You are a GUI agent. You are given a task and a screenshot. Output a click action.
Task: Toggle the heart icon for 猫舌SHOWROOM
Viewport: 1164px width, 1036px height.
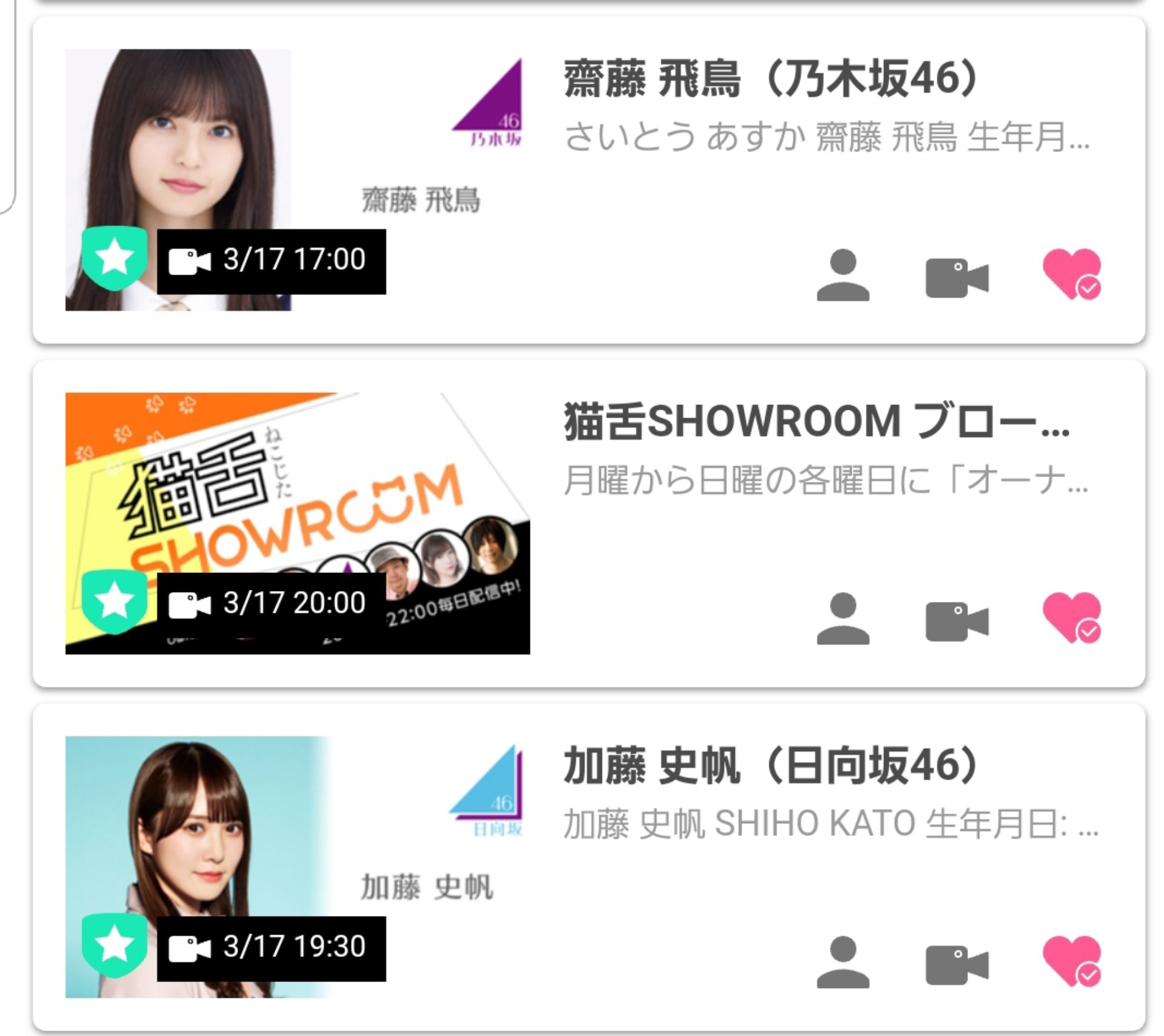click(x=1071, y=618)
